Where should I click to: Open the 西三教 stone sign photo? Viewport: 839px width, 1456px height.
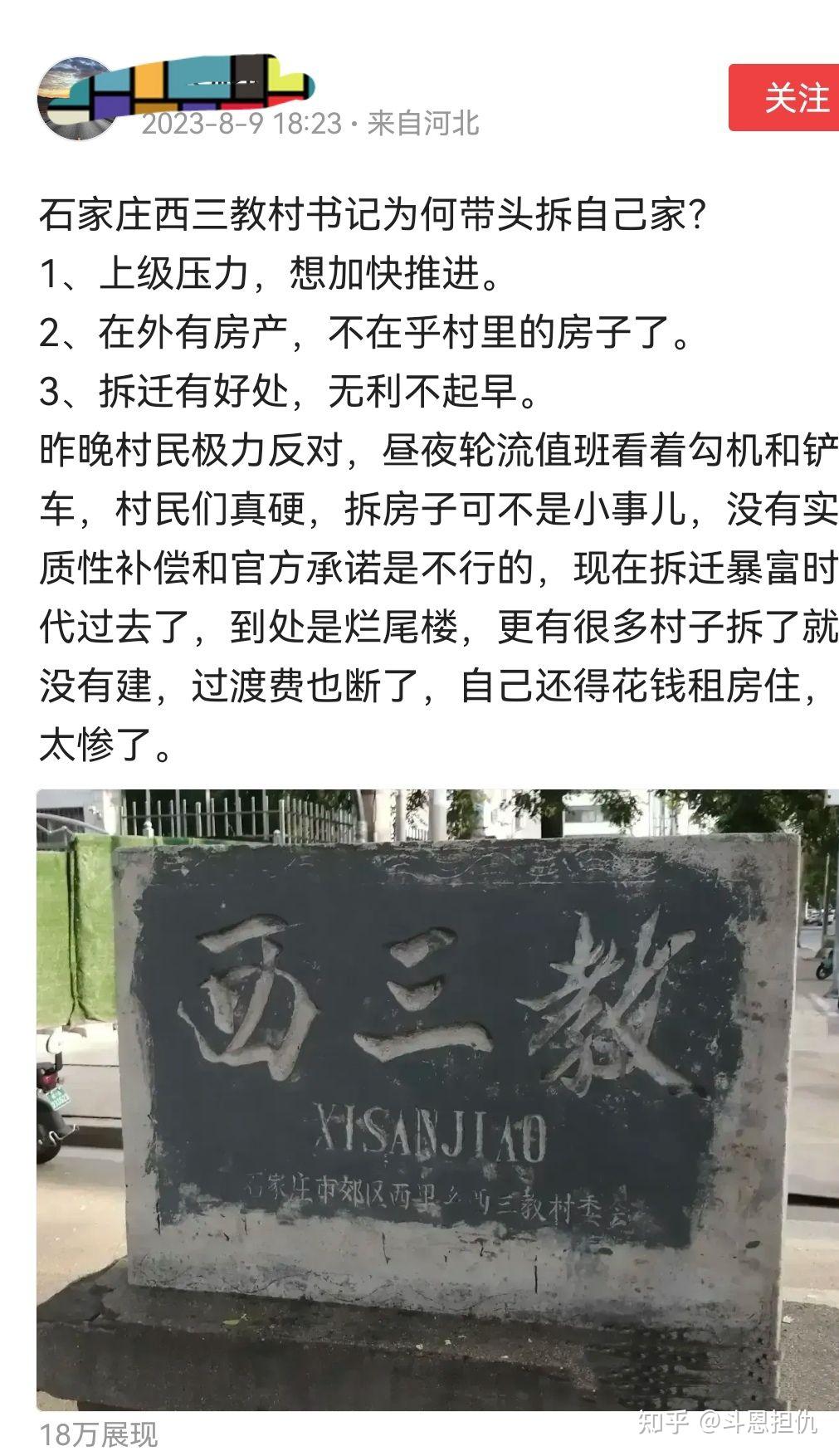click(x=437, y=1100)
